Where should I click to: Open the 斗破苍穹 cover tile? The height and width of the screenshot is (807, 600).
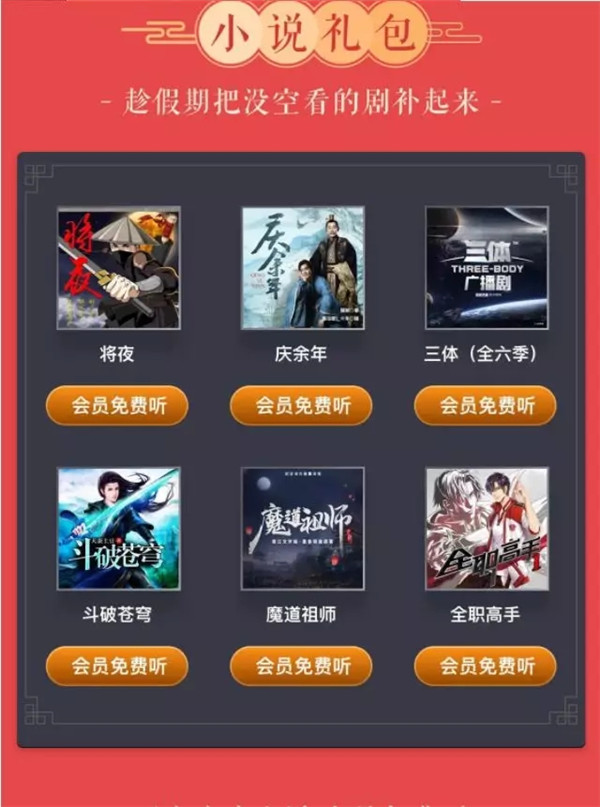(118, 528)
